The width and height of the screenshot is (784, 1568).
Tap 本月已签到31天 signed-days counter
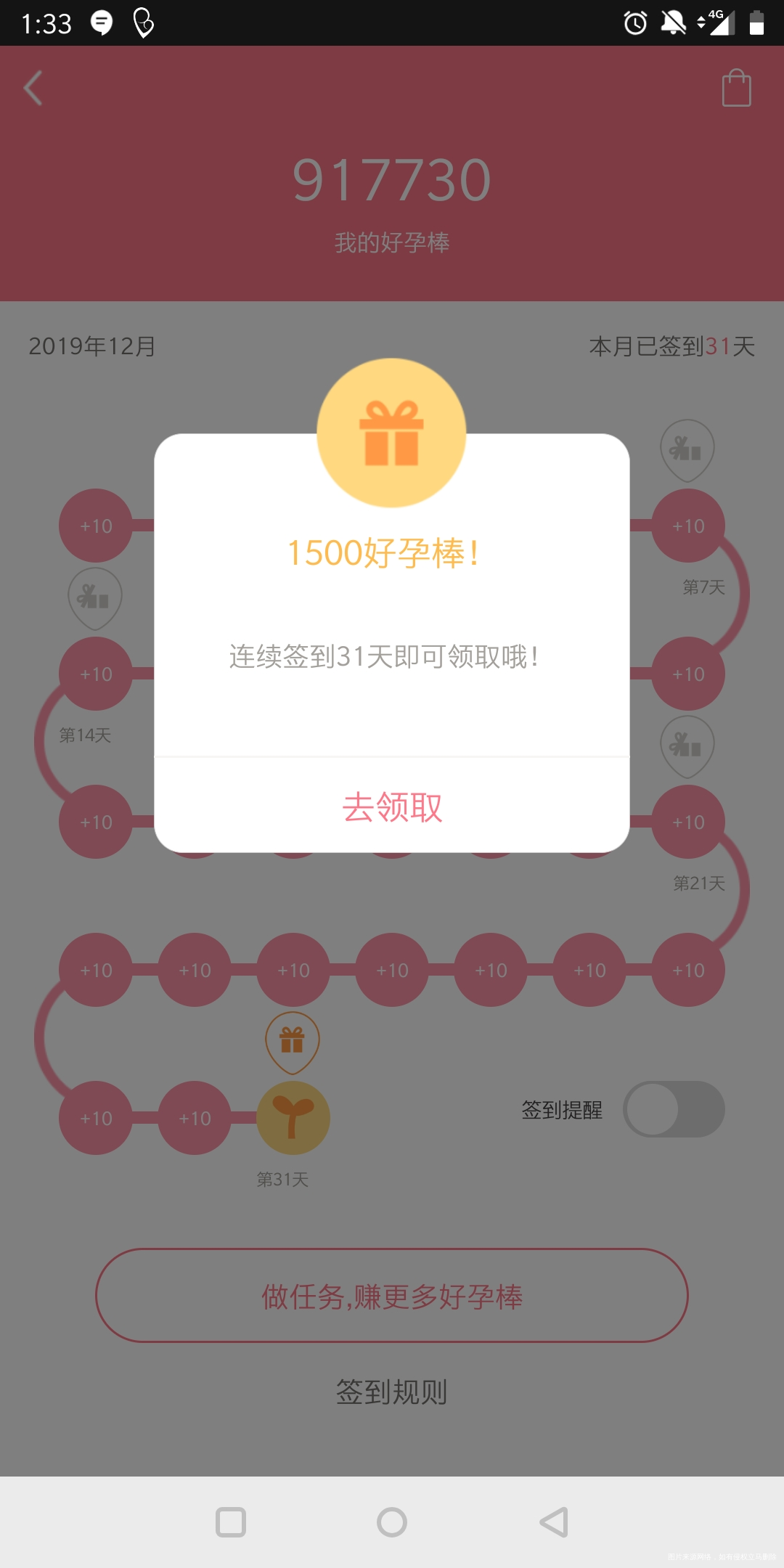tap(671, 346)
